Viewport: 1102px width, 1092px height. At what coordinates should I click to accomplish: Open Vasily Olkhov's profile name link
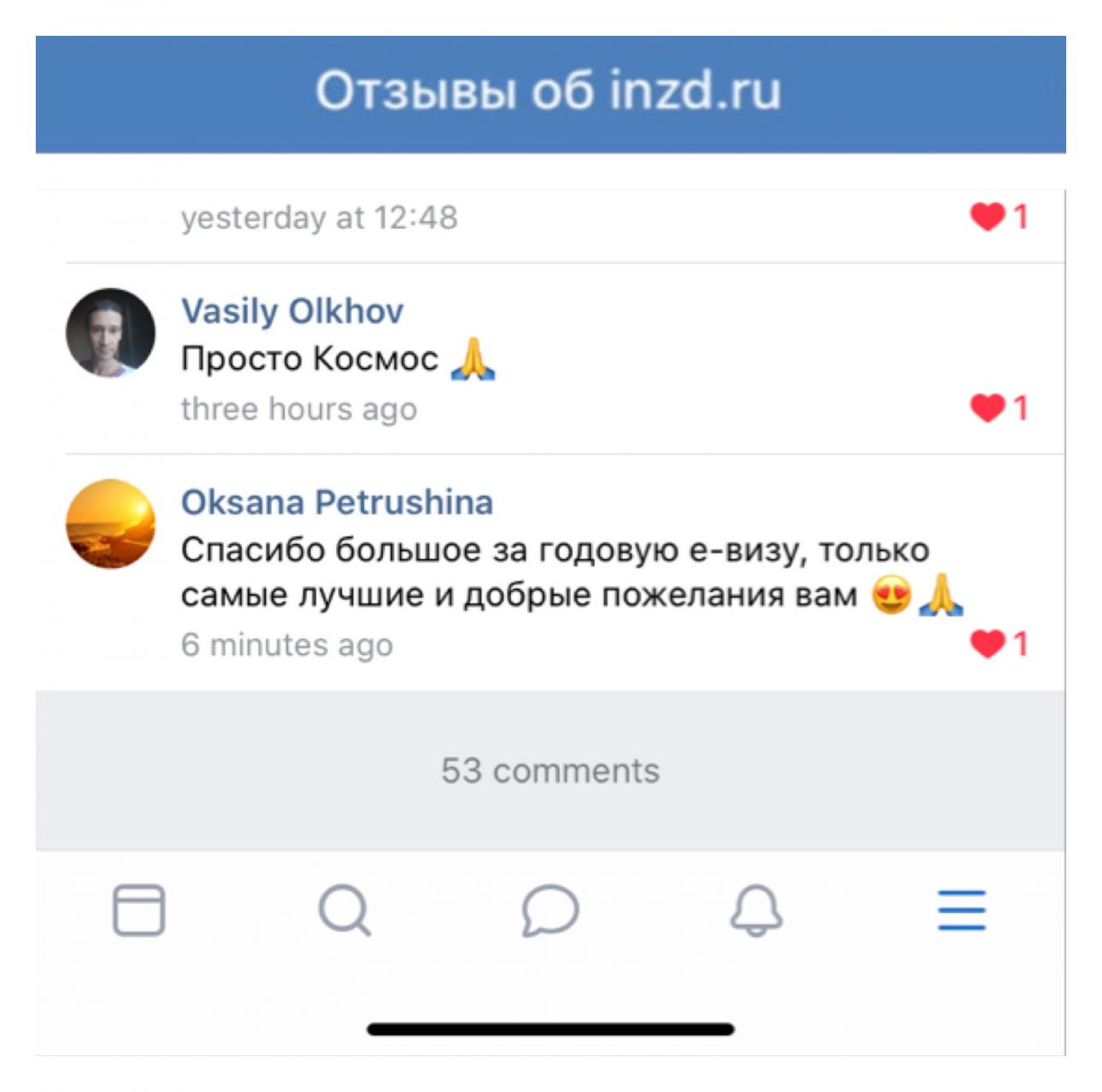click(292, 311)
